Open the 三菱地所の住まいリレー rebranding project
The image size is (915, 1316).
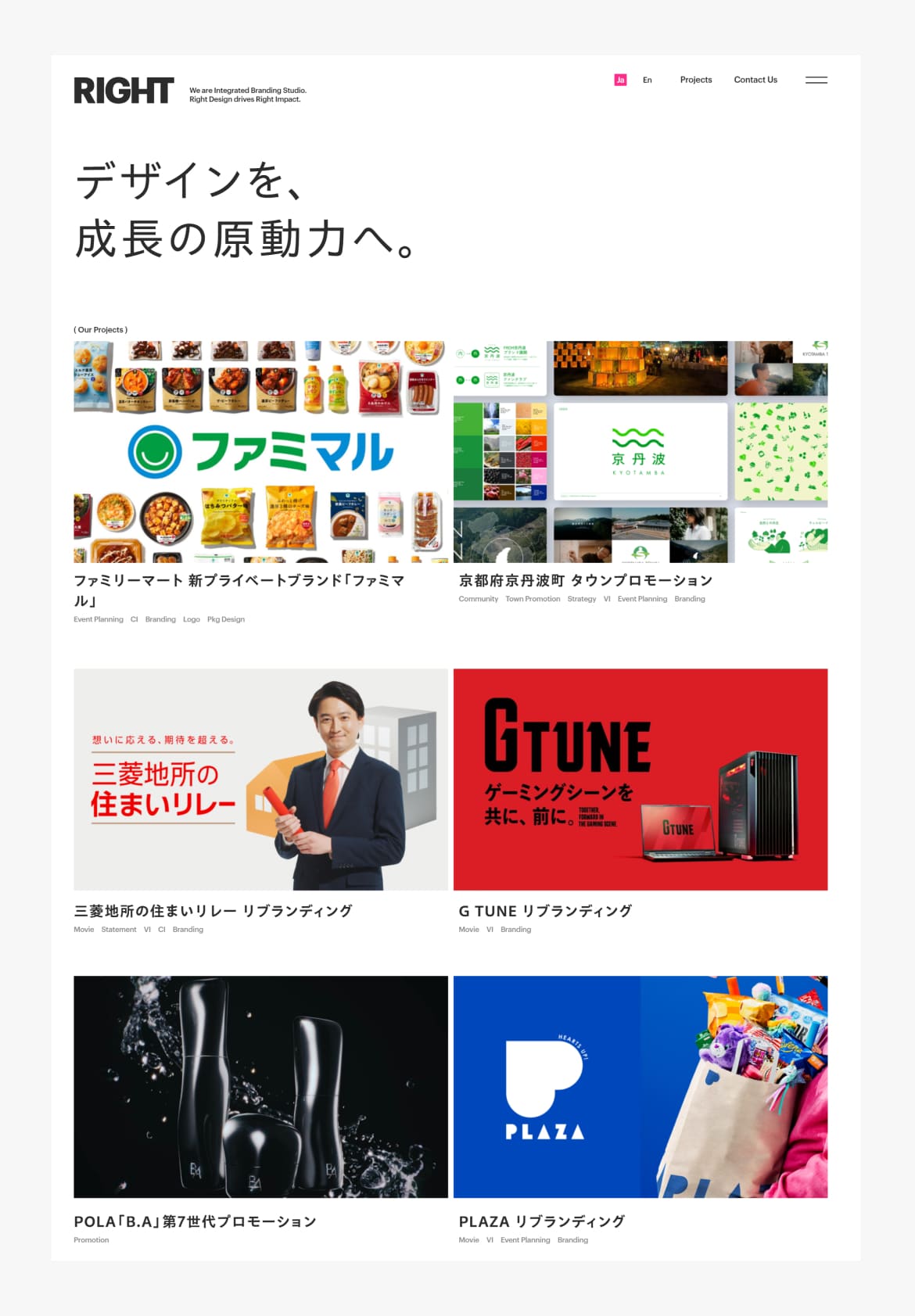[260, 779]
